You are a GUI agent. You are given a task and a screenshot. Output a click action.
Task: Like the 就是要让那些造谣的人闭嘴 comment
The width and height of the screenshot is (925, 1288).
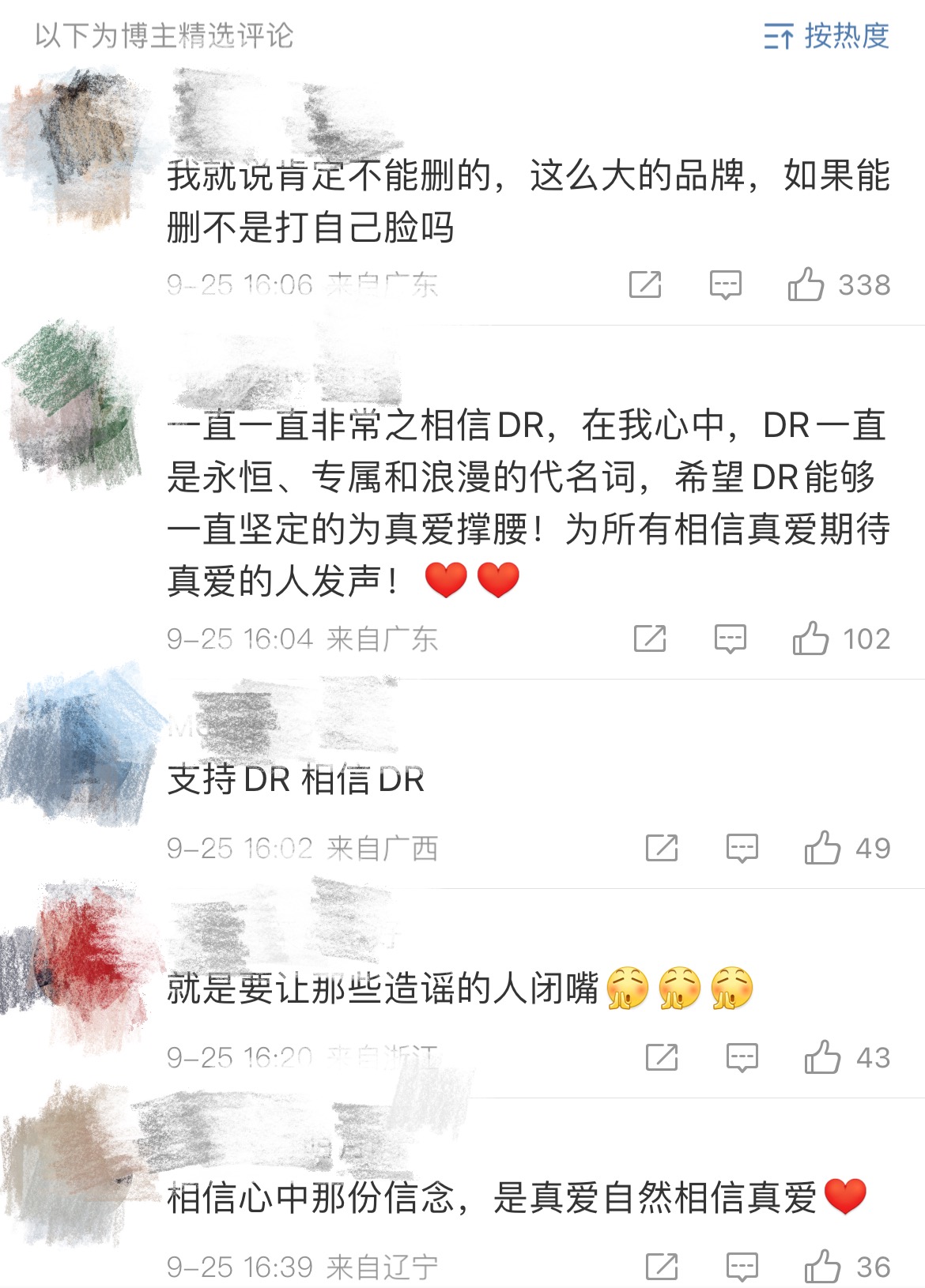click(x=822, y=1057)
